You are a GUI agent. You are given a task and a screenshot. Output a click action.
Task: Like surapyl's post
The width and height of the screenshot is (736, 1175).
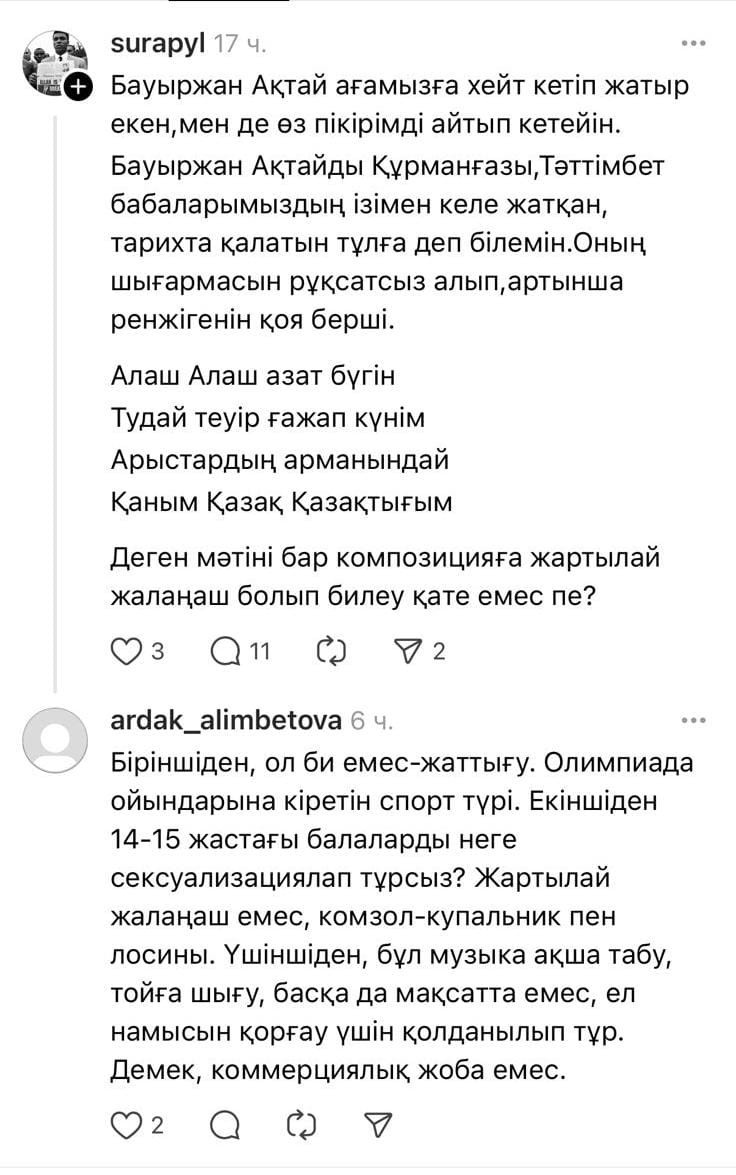126,652
